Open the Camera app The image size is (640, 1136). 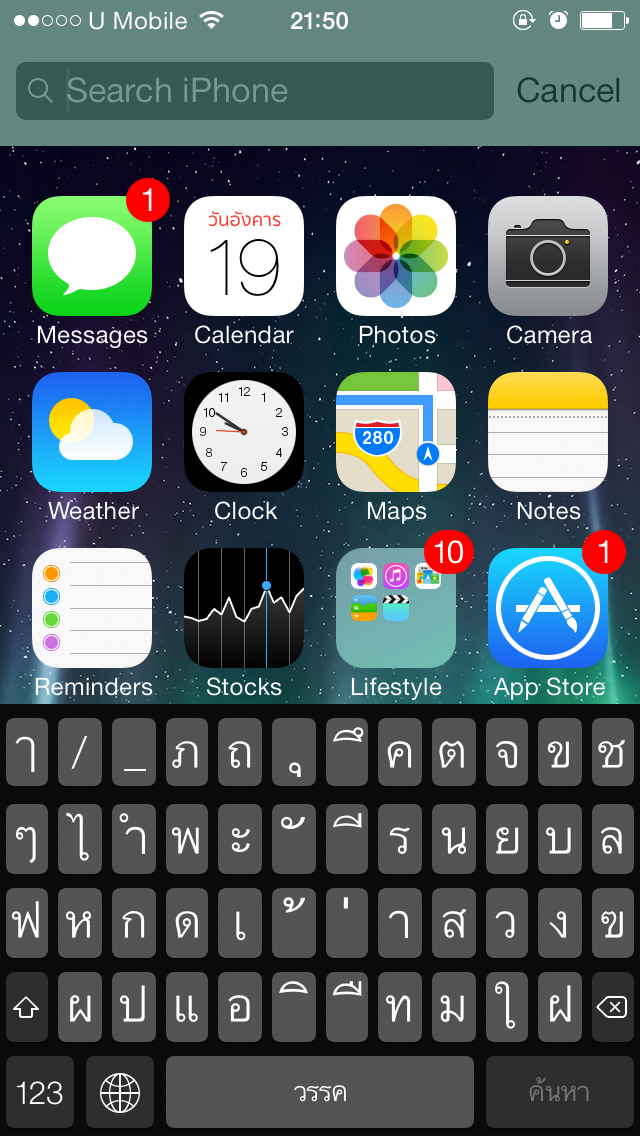point(548,256)
